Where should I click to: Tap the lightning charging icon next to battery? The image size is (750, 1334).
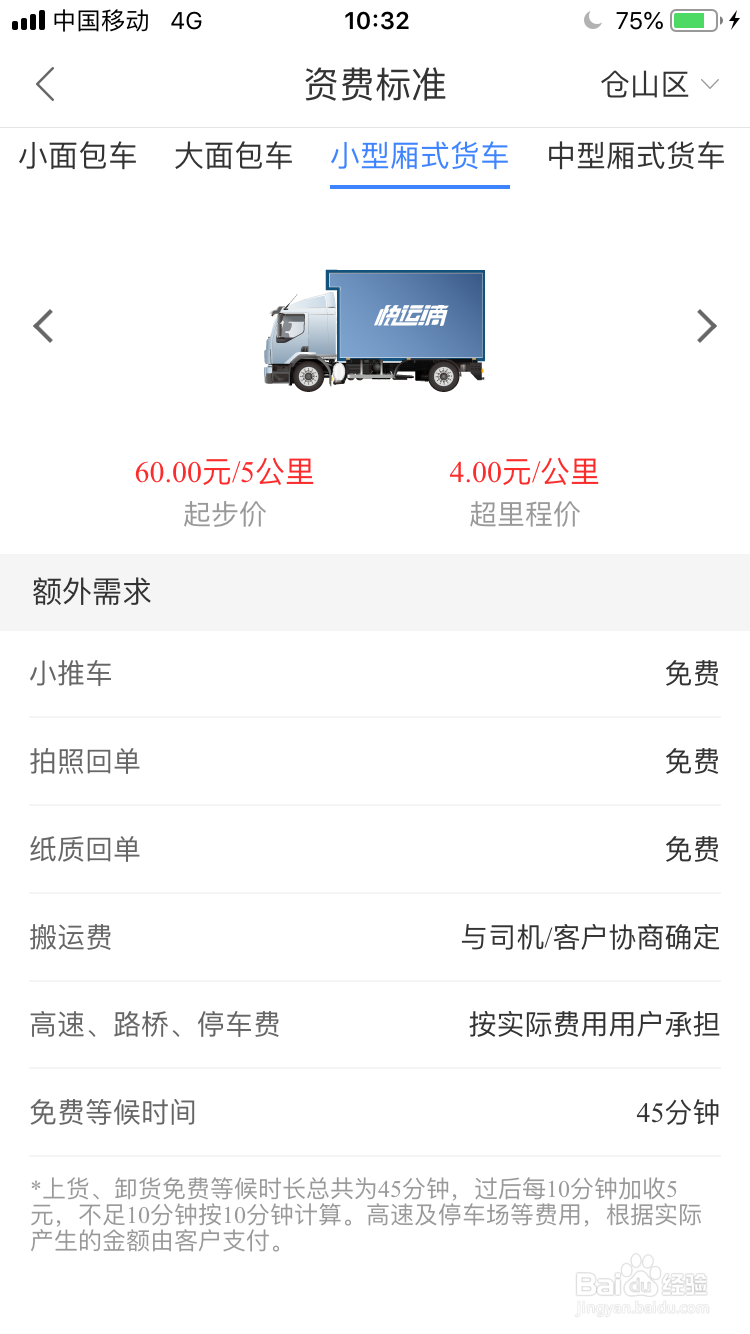[734, 20]
